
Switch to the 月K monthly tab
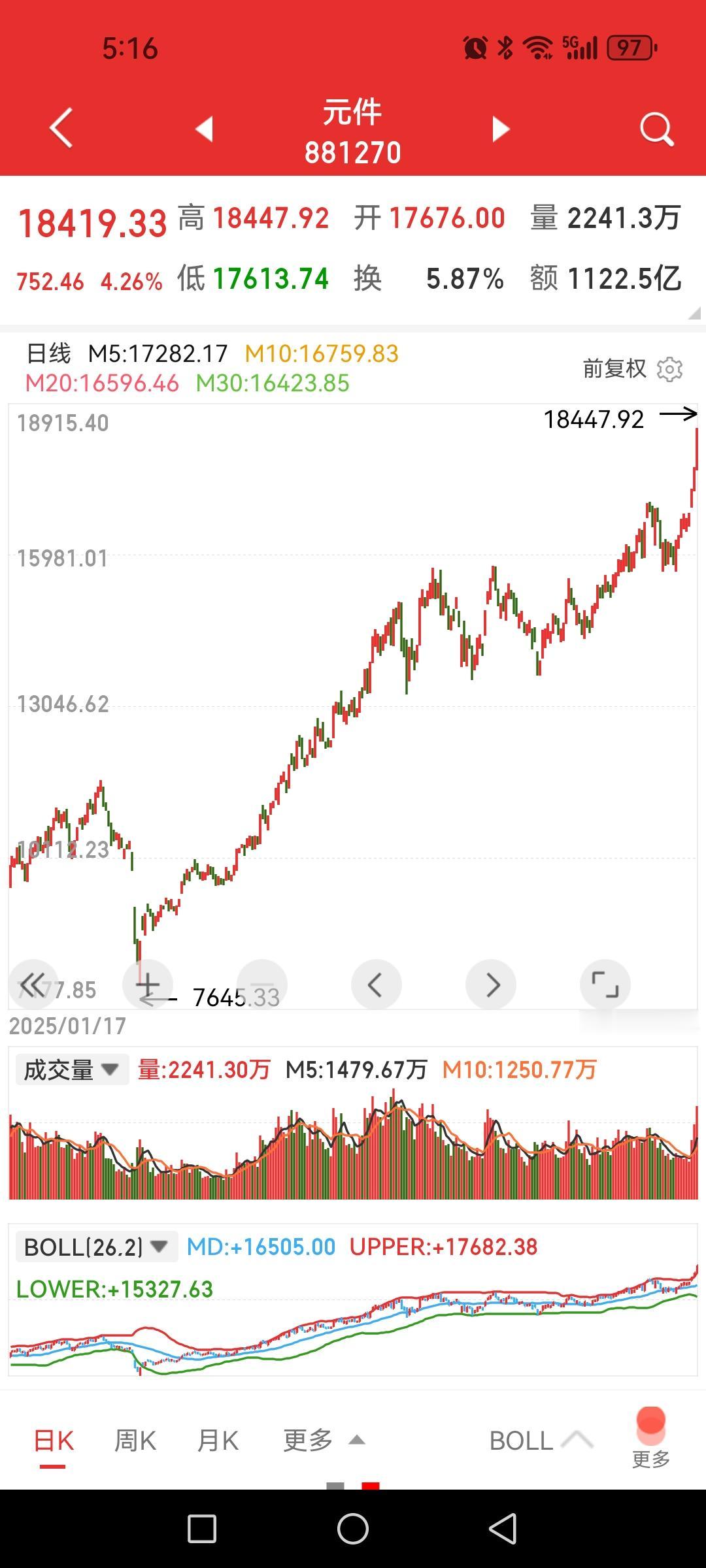click(x=218, y=1440)
